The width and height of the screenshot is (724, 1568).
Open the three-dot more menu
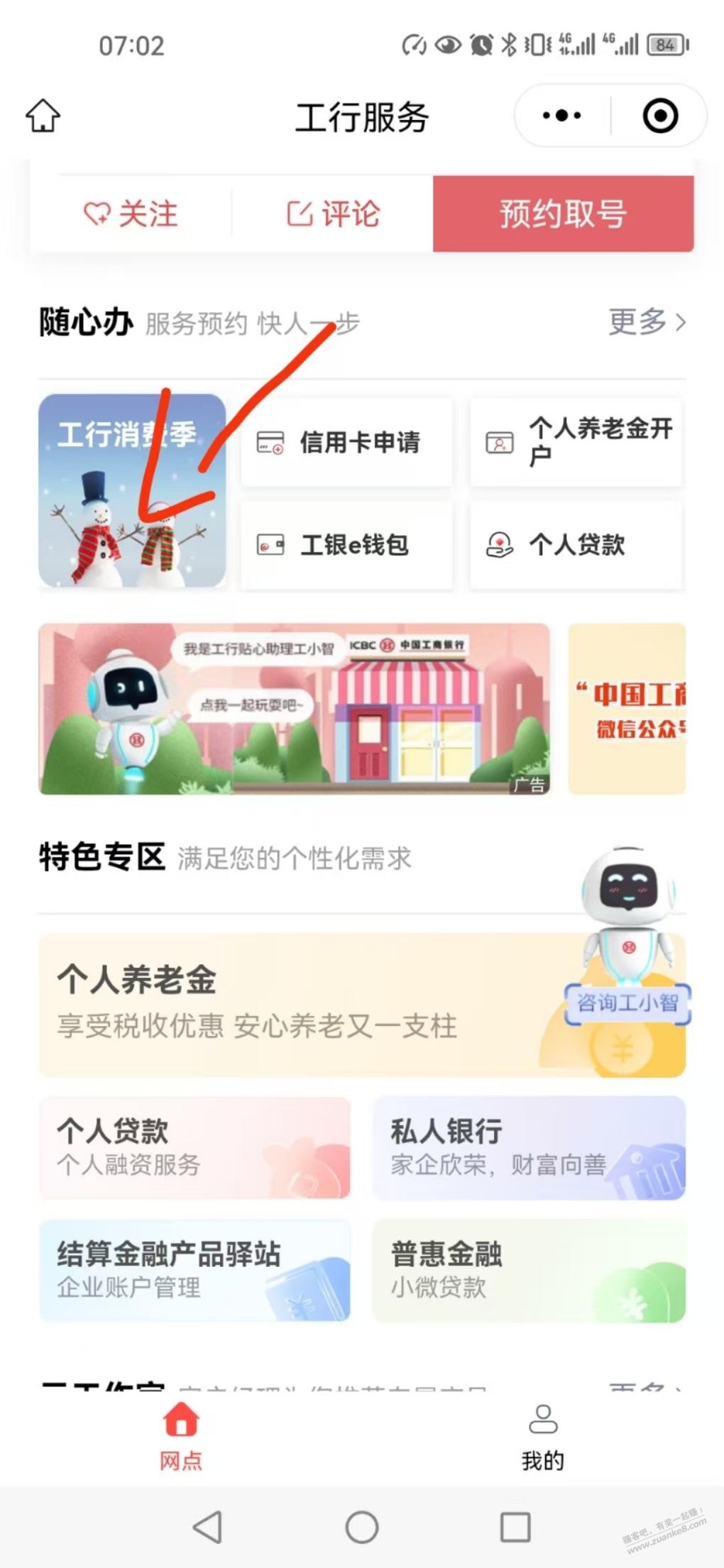tap(561, 116)
